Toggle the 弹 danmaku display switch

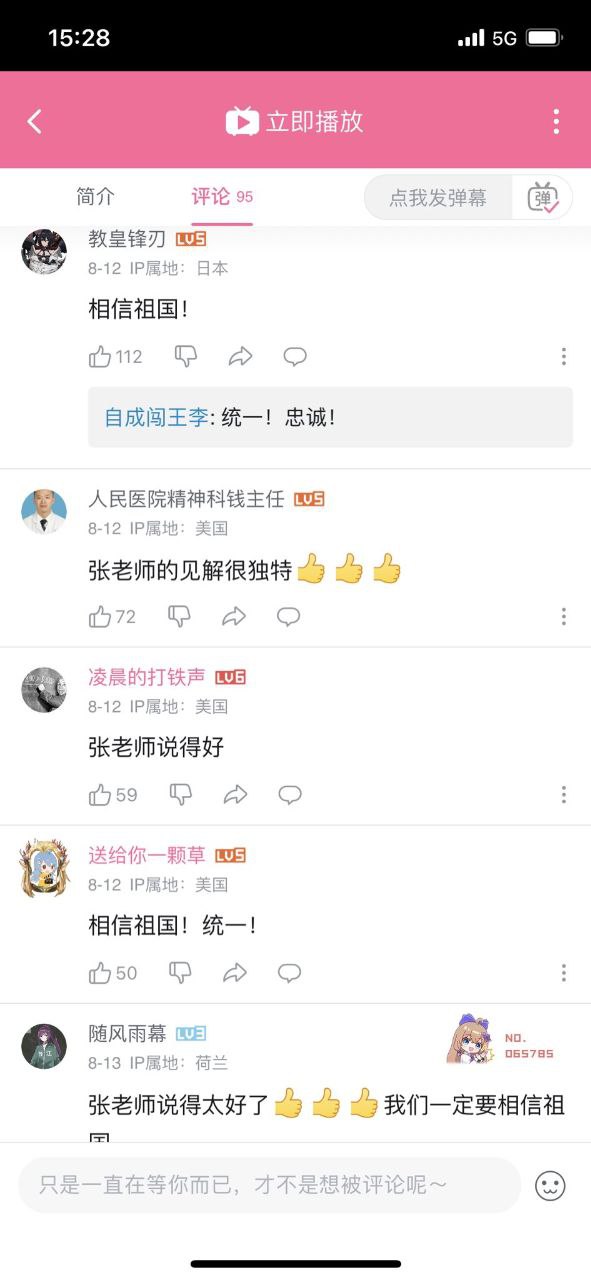[x=543, y=198]
